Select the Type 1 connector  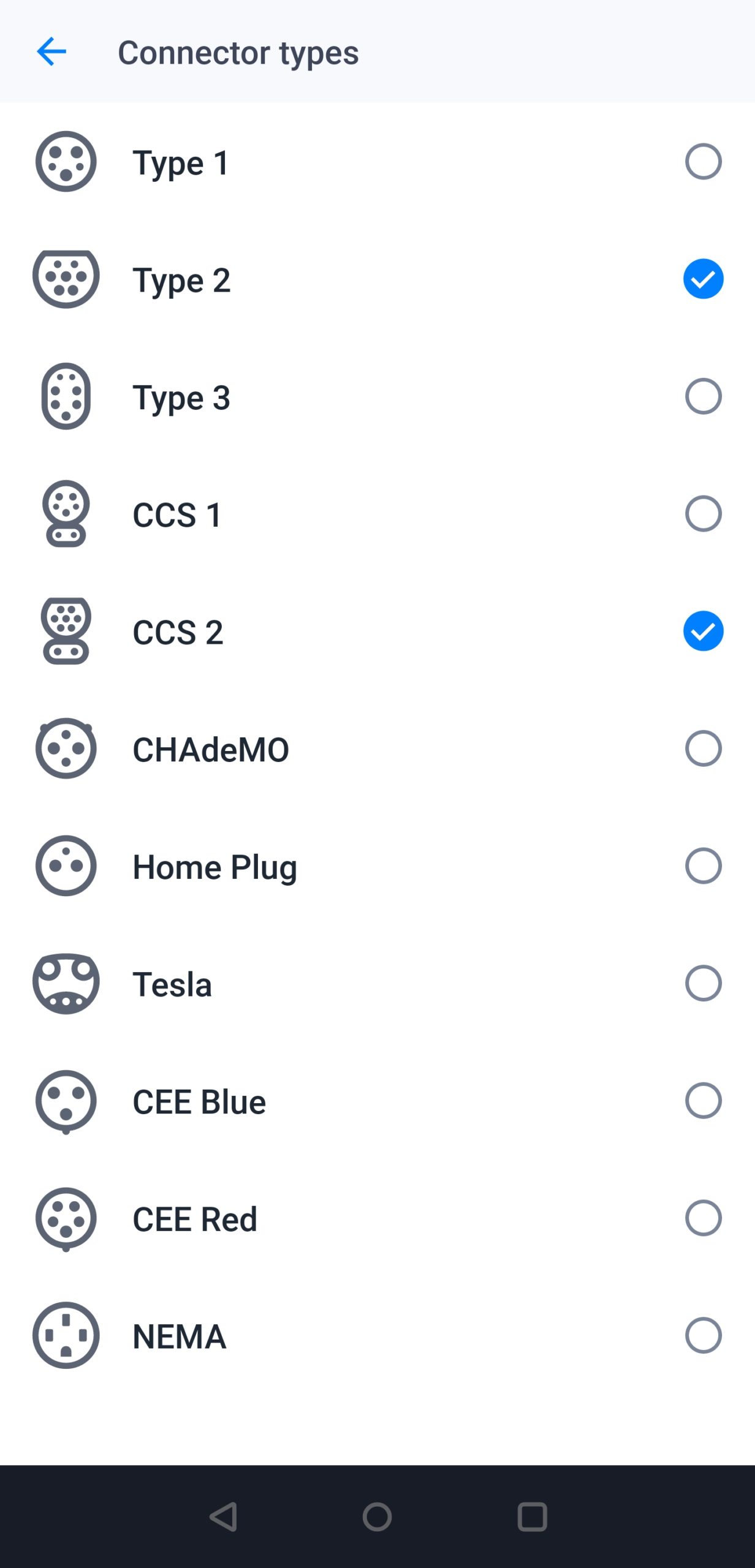(703, 162)
